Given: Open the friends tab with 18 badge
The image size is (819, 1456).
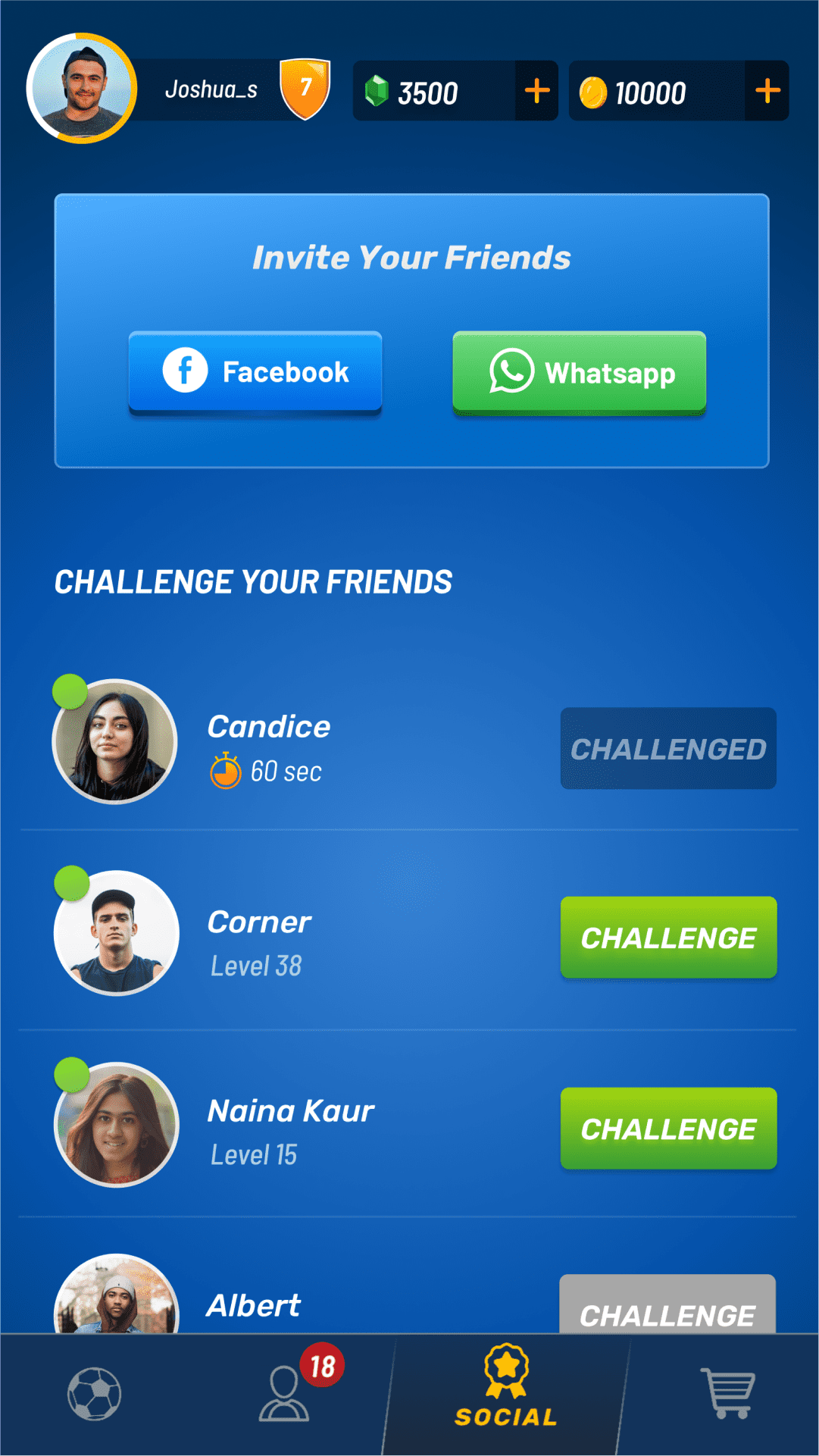Looking at the screenshot, I should (285, 1394).
